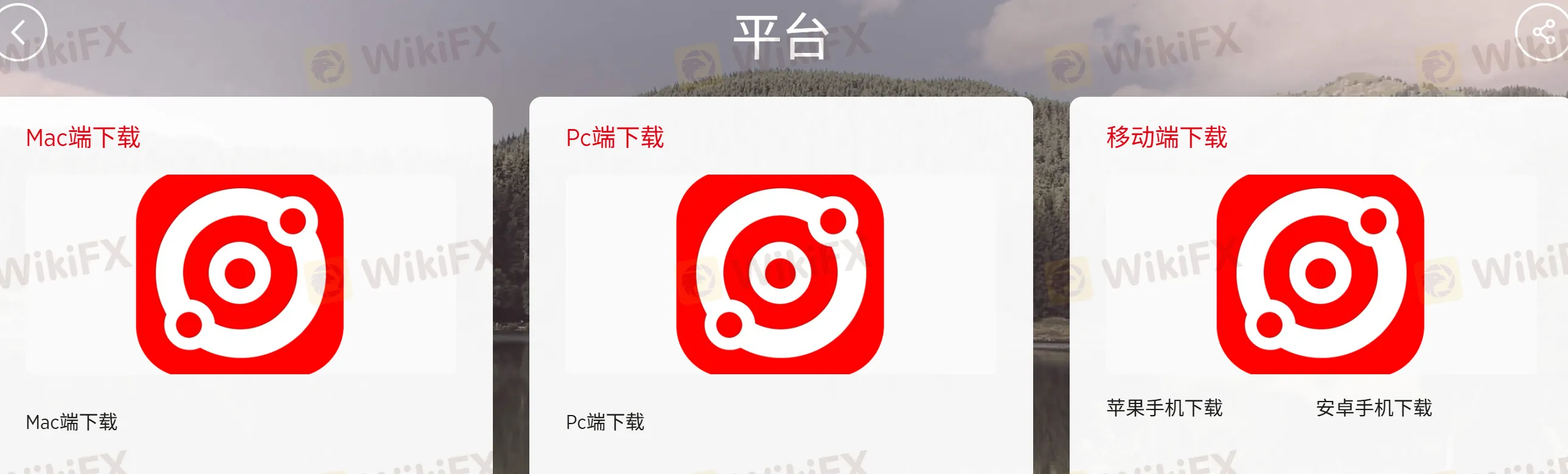
Task: Tap the Mac端下载 link
Action: point(71,422)
